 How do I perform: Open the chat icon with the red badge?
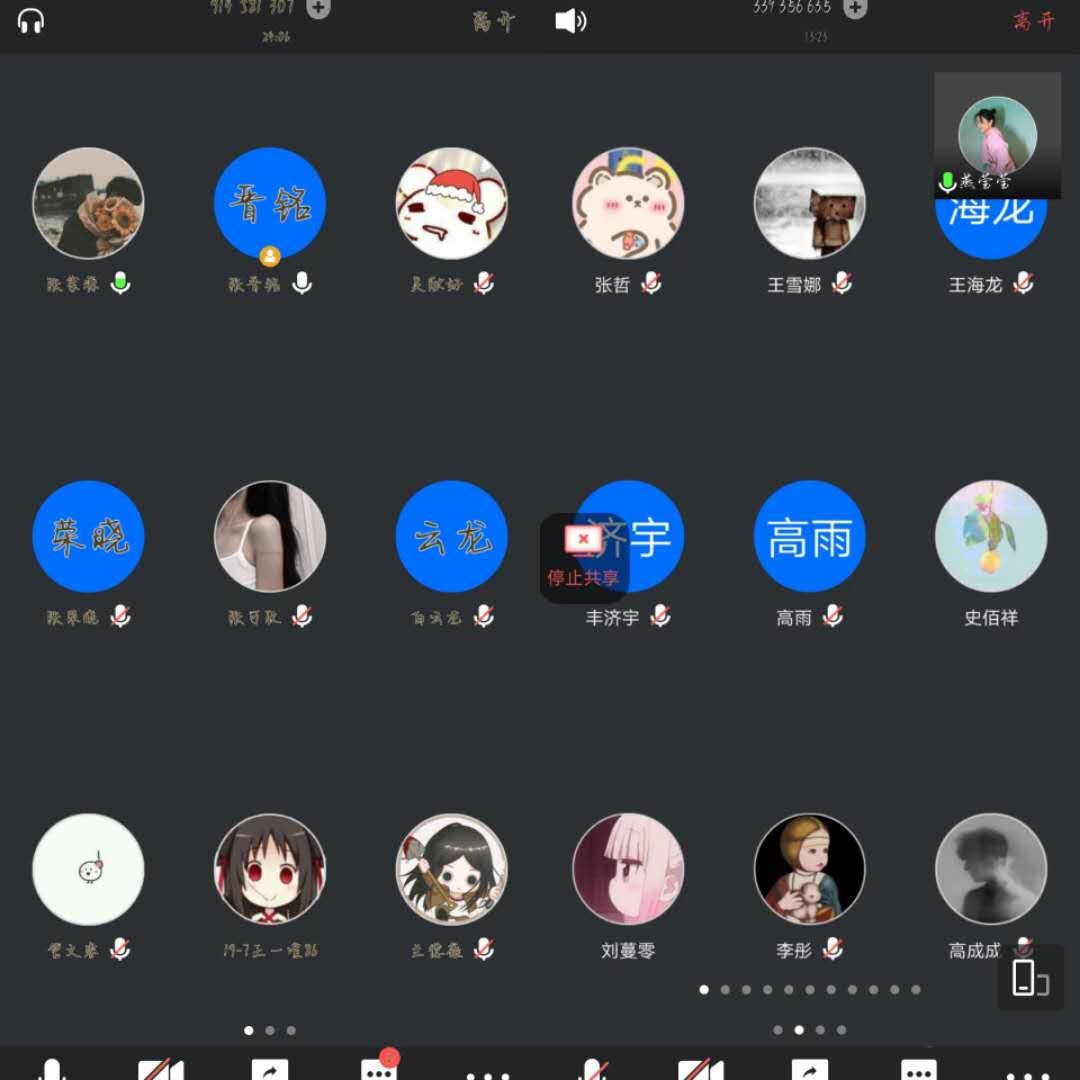point(379,1068)
